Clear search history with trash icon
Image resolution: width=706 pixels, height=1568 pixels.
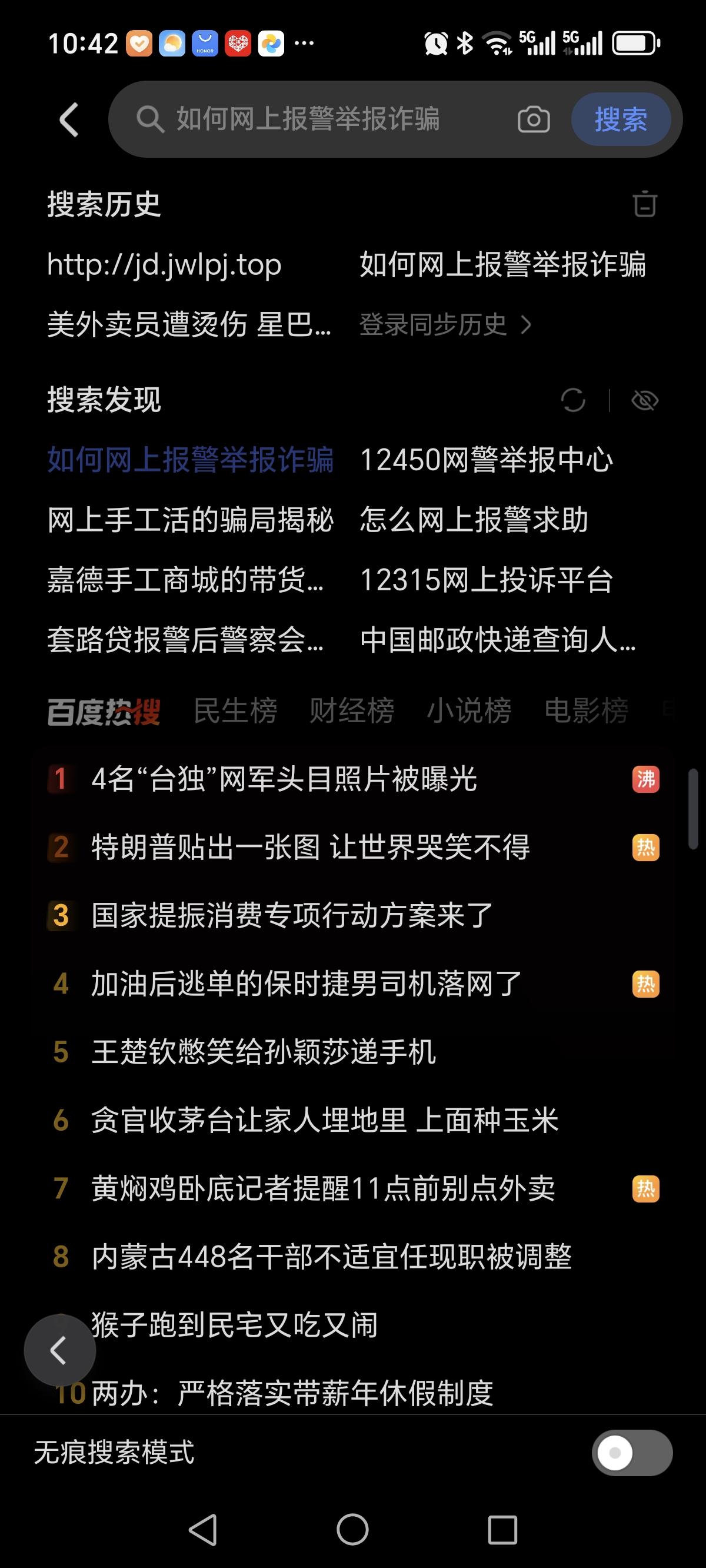645,204
